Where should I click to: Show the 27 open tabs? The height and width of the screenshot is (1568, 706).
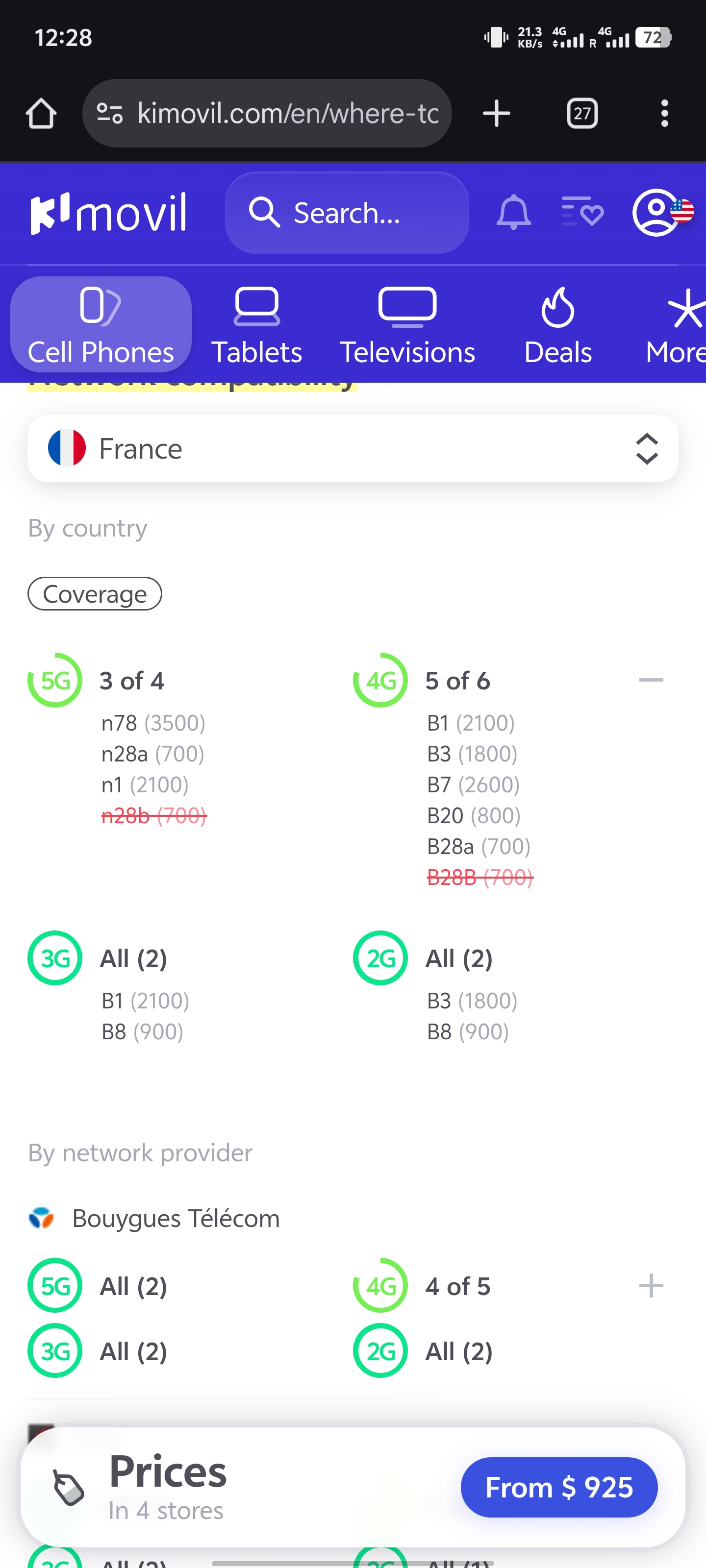(582, 114)
